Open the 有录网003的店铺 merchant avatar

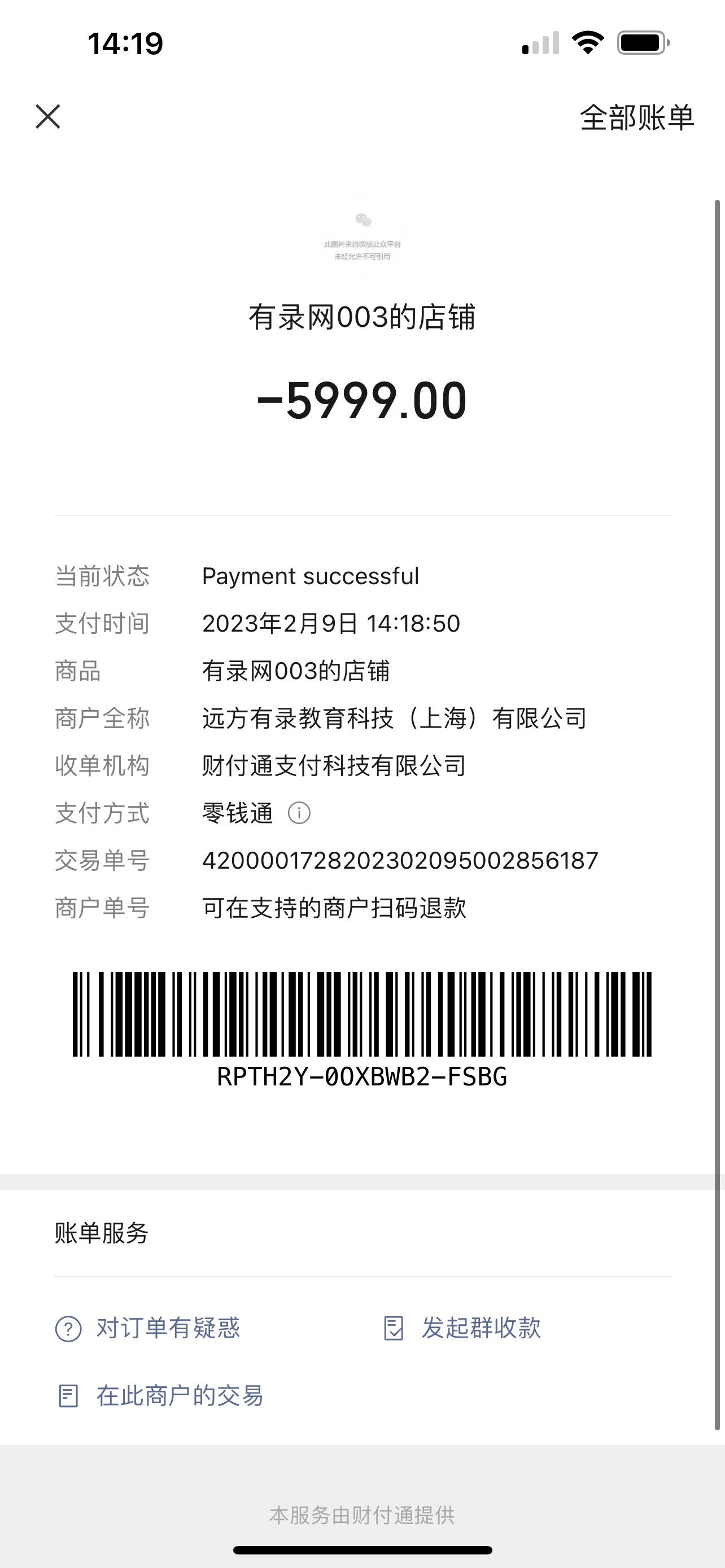coord(362,237)
